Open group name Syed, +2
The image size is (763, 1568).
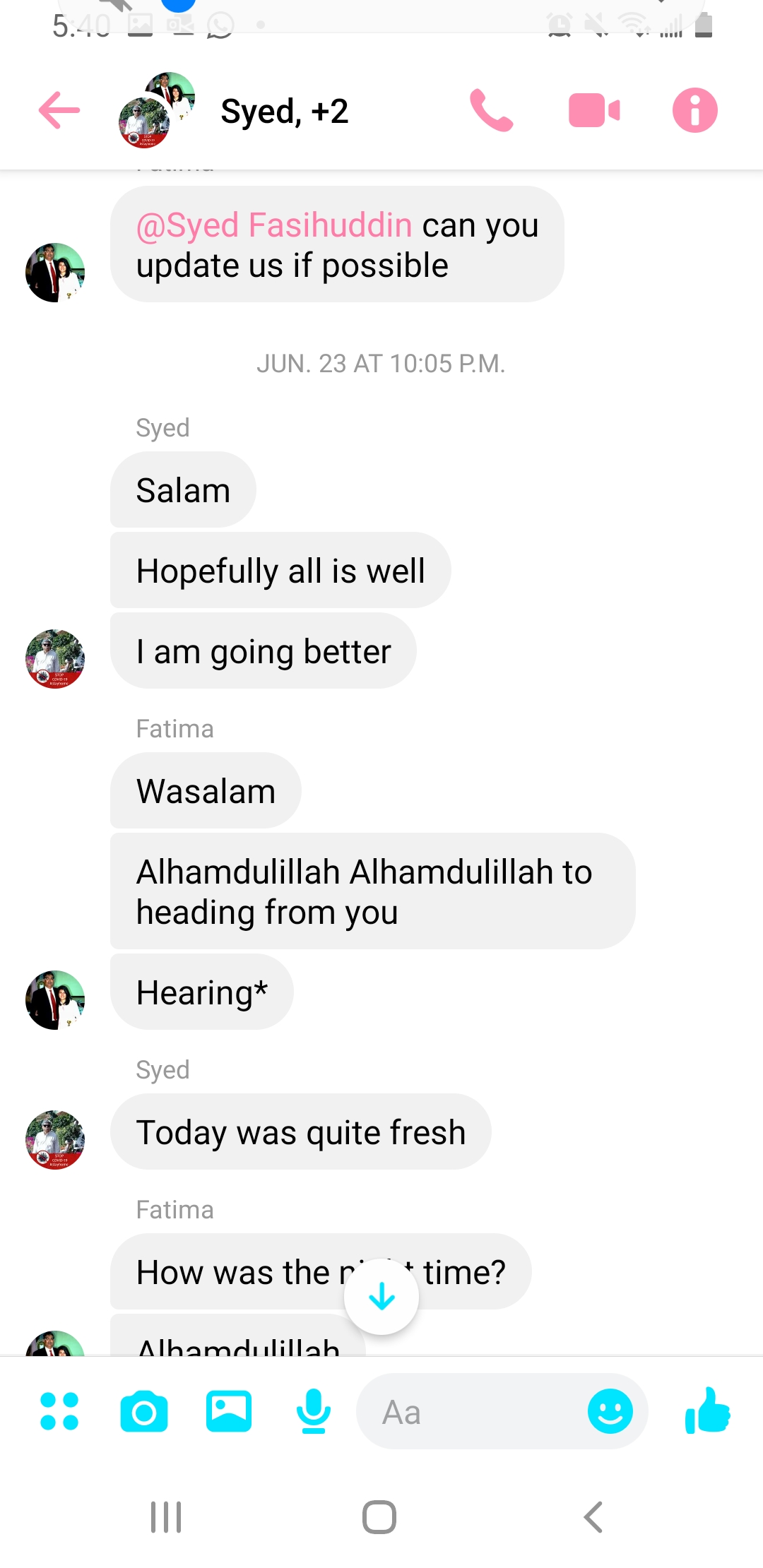click(x=284, y=112)
